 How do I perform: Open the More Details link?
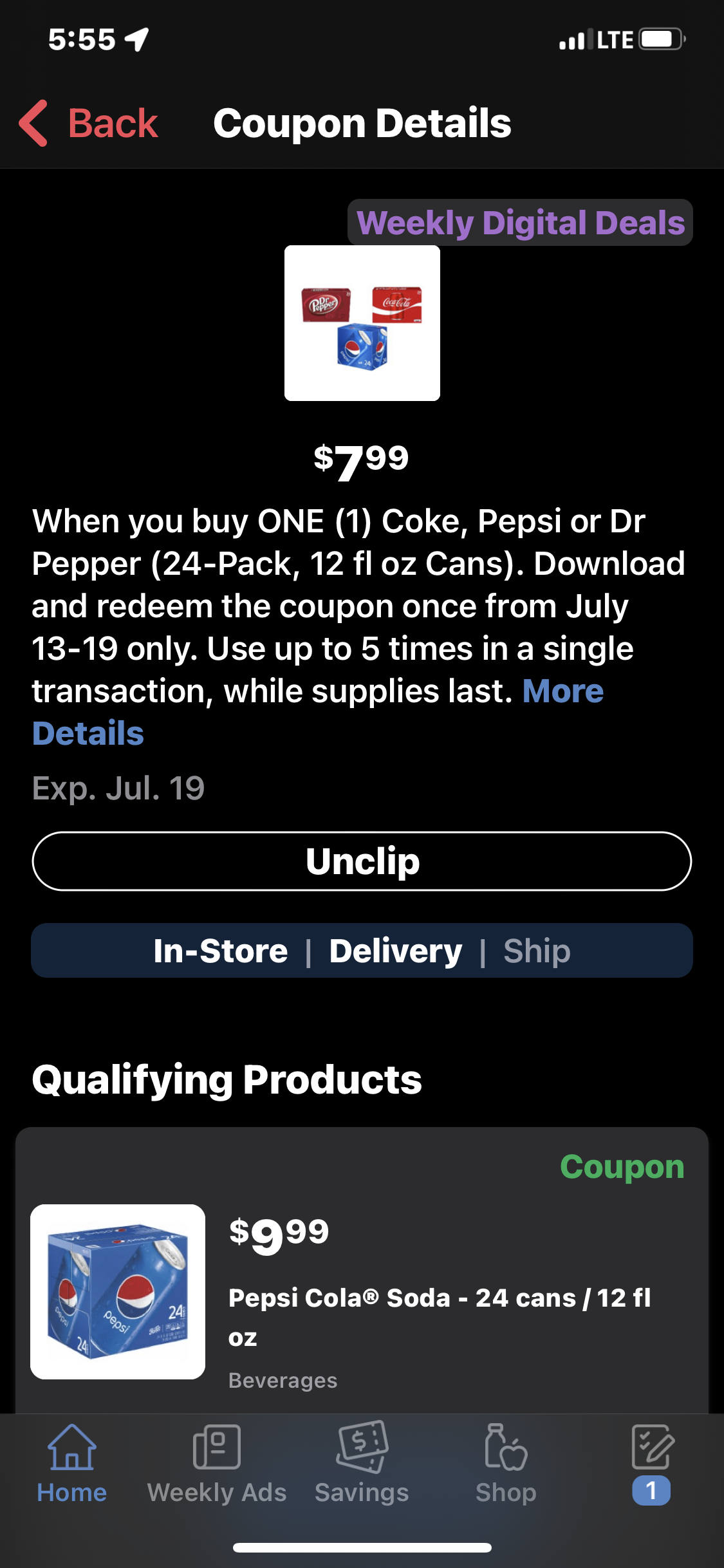click(x=562, y=692)
